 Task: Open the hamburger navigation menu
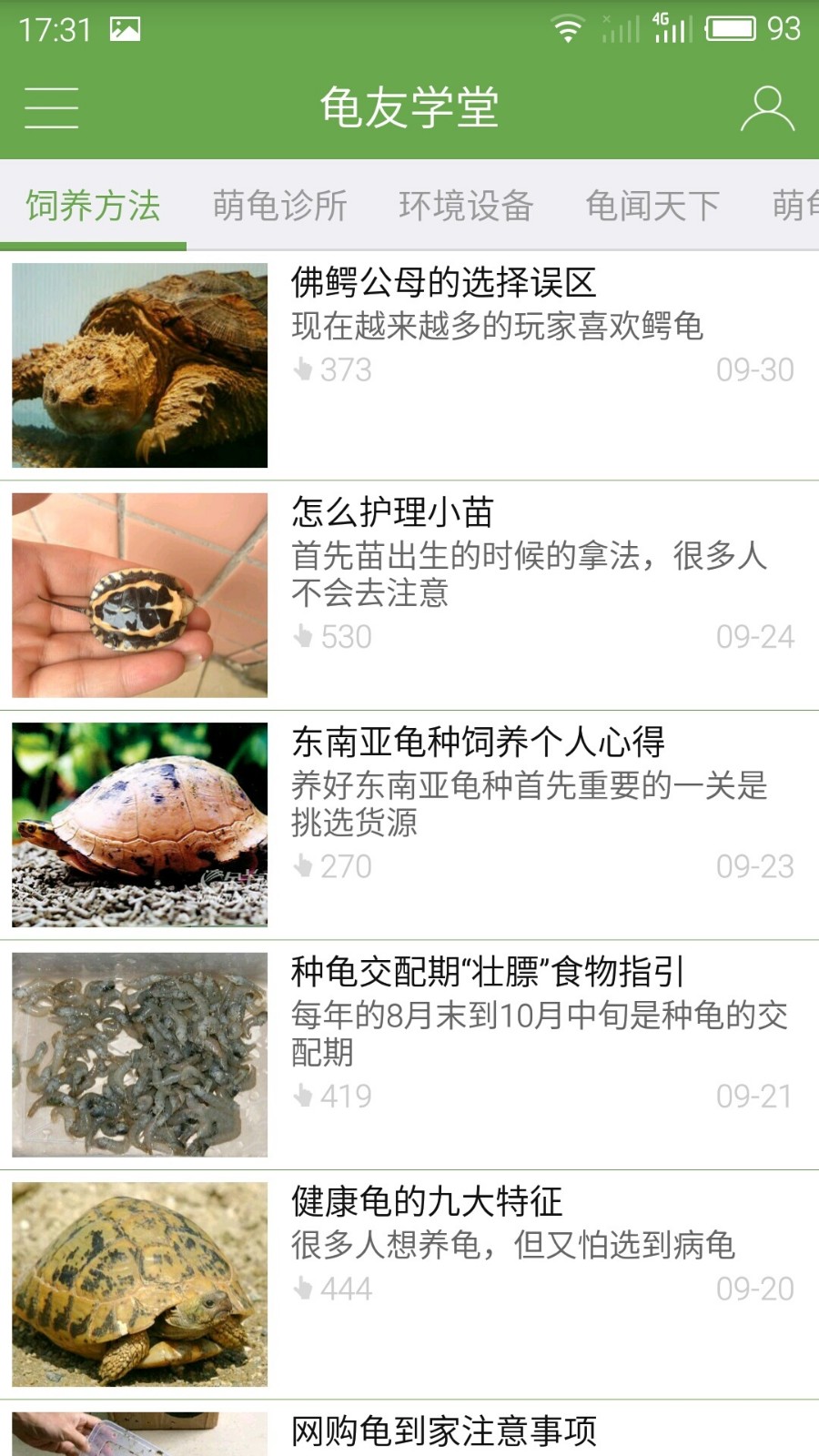click(x=51, y=107)
